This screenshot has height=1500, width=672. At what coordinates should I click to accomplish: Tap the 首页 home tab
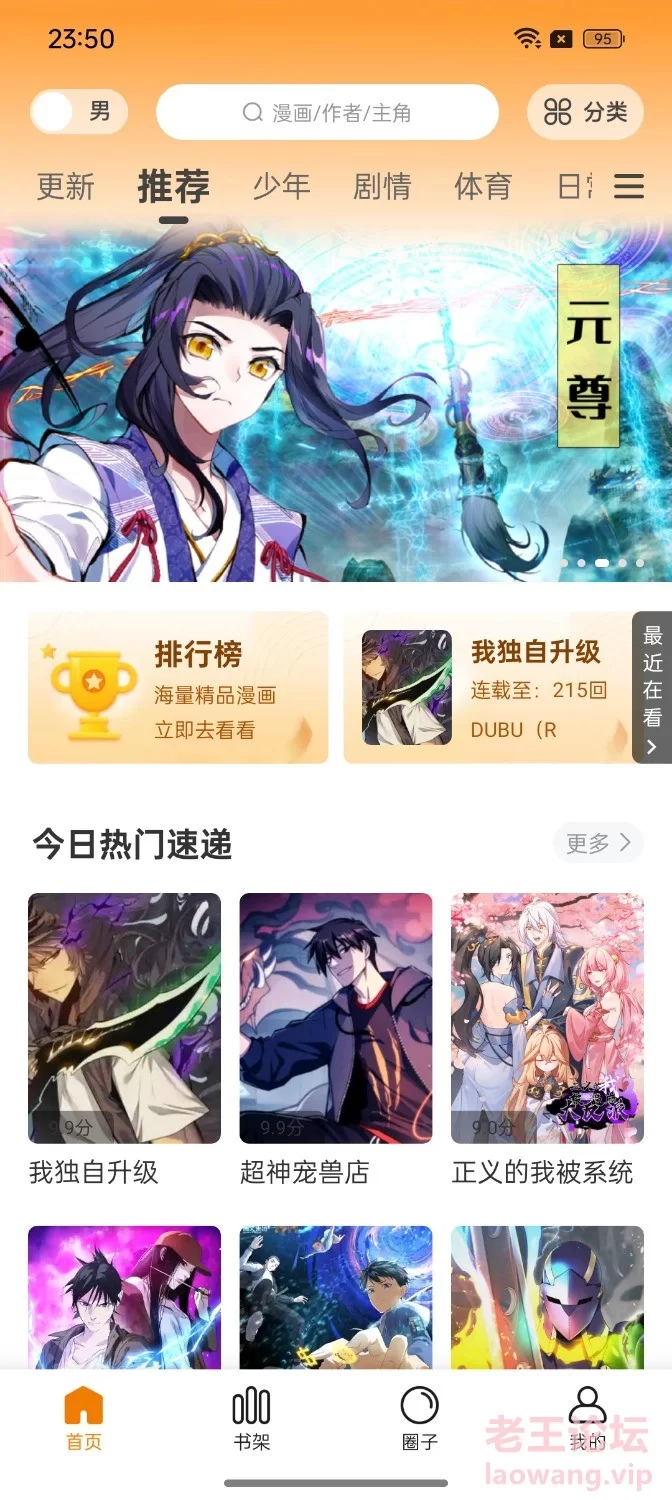coord(84,1418)
